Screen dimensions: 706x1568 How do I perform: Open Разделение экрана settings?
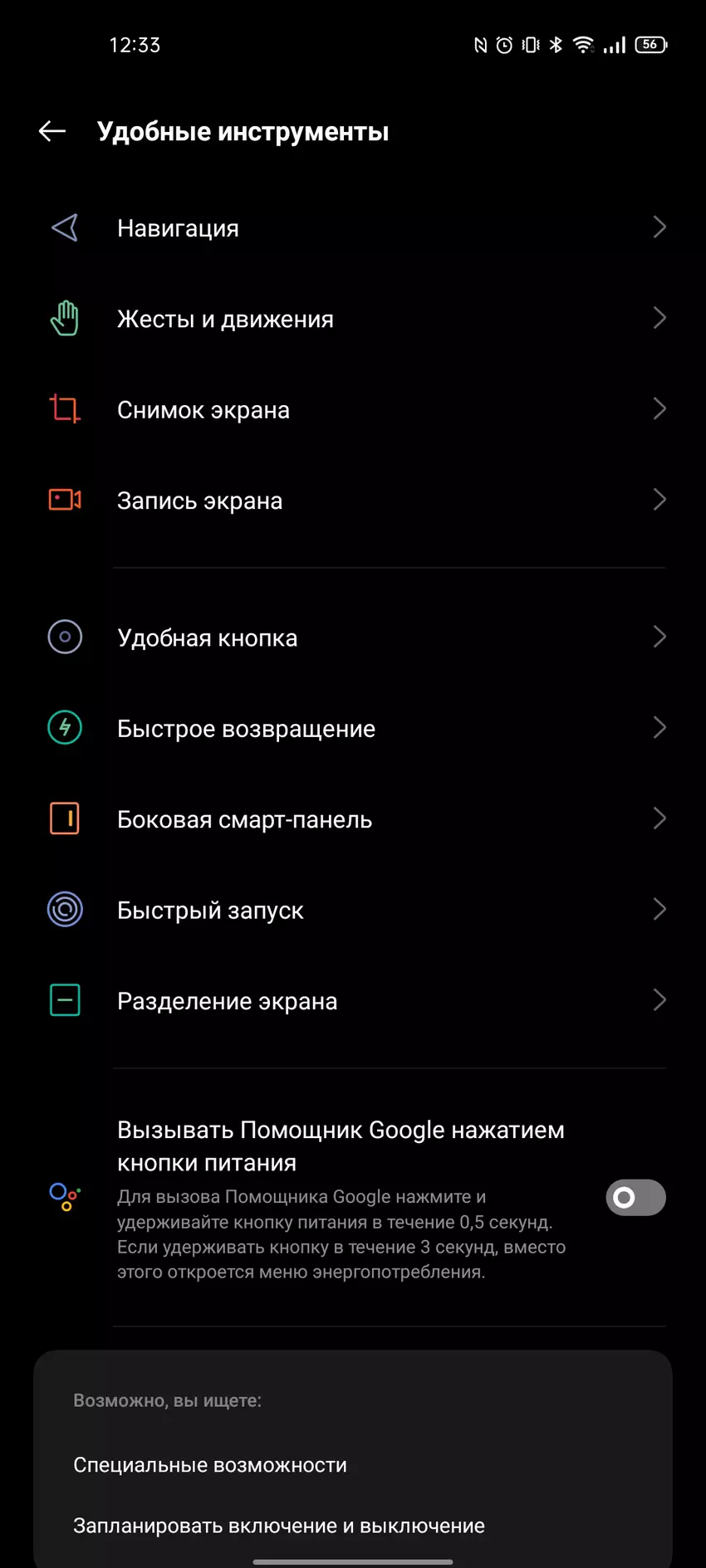(353, 1001)
